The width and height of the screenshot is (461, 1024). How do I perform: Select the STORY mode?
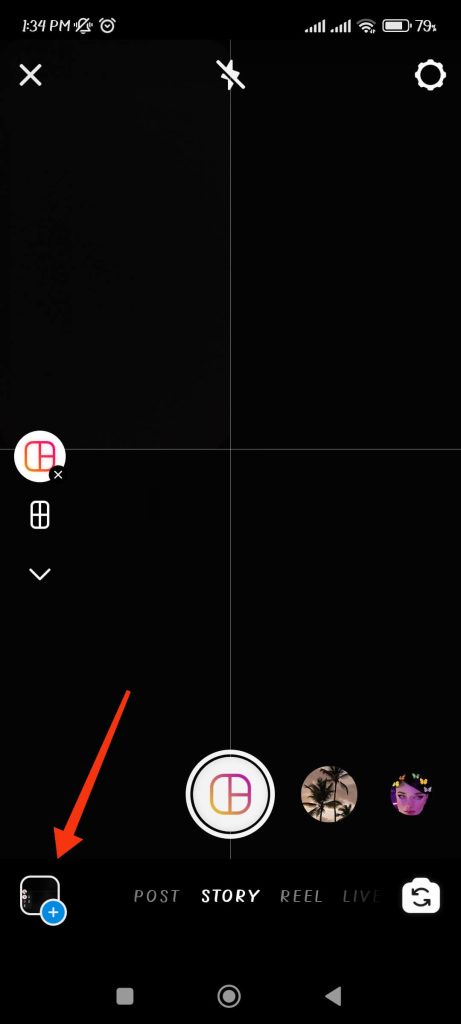(x=230, y=897)
